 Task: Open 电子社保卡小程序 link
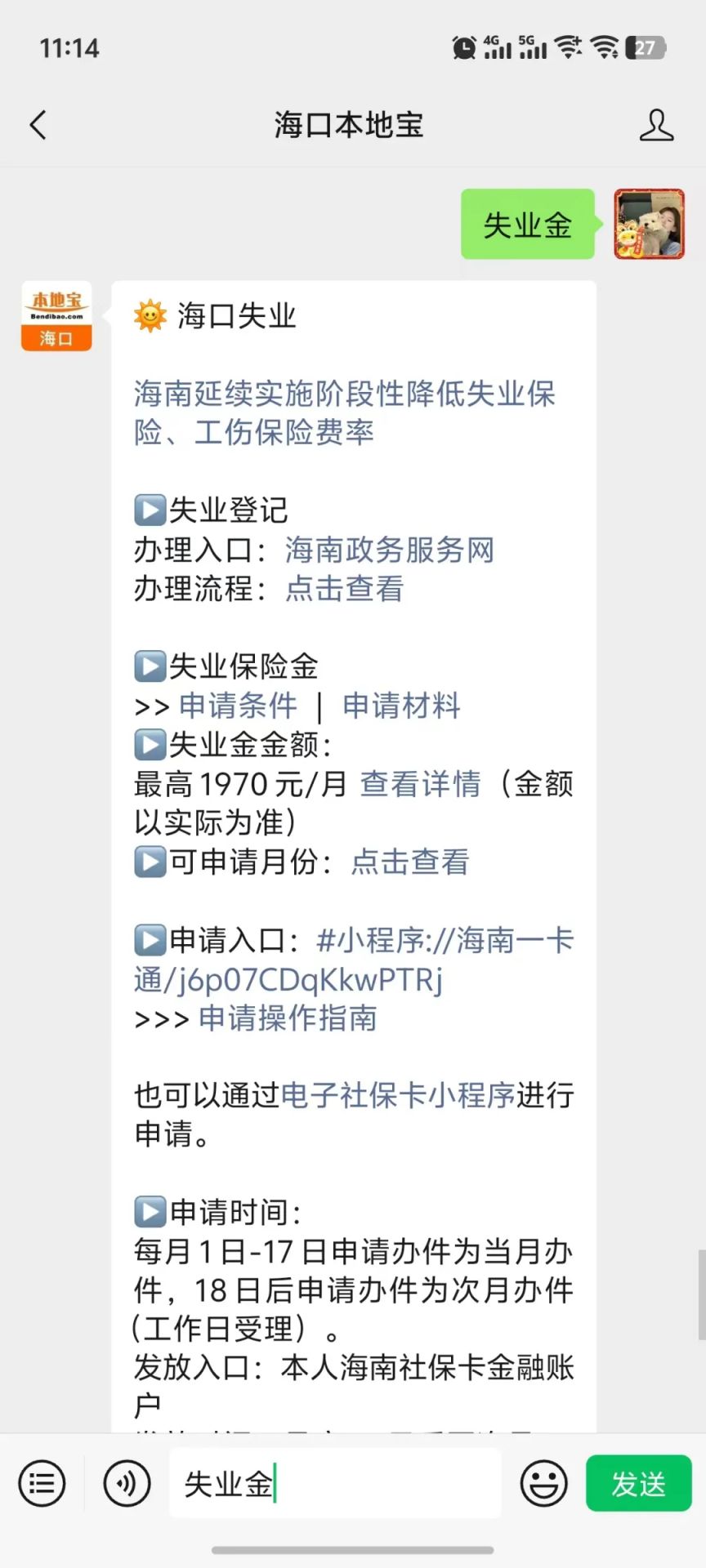click(x=398, y=1096)
